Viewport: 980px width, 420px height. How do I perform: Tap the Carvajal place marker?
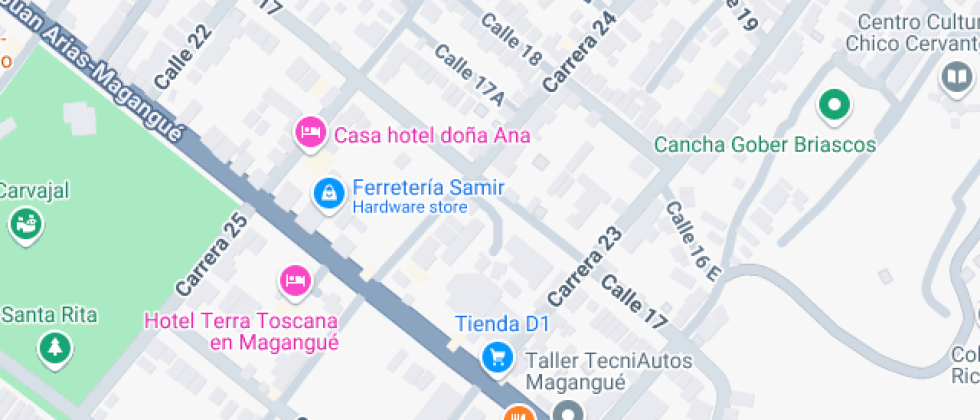tap(25, 223)
